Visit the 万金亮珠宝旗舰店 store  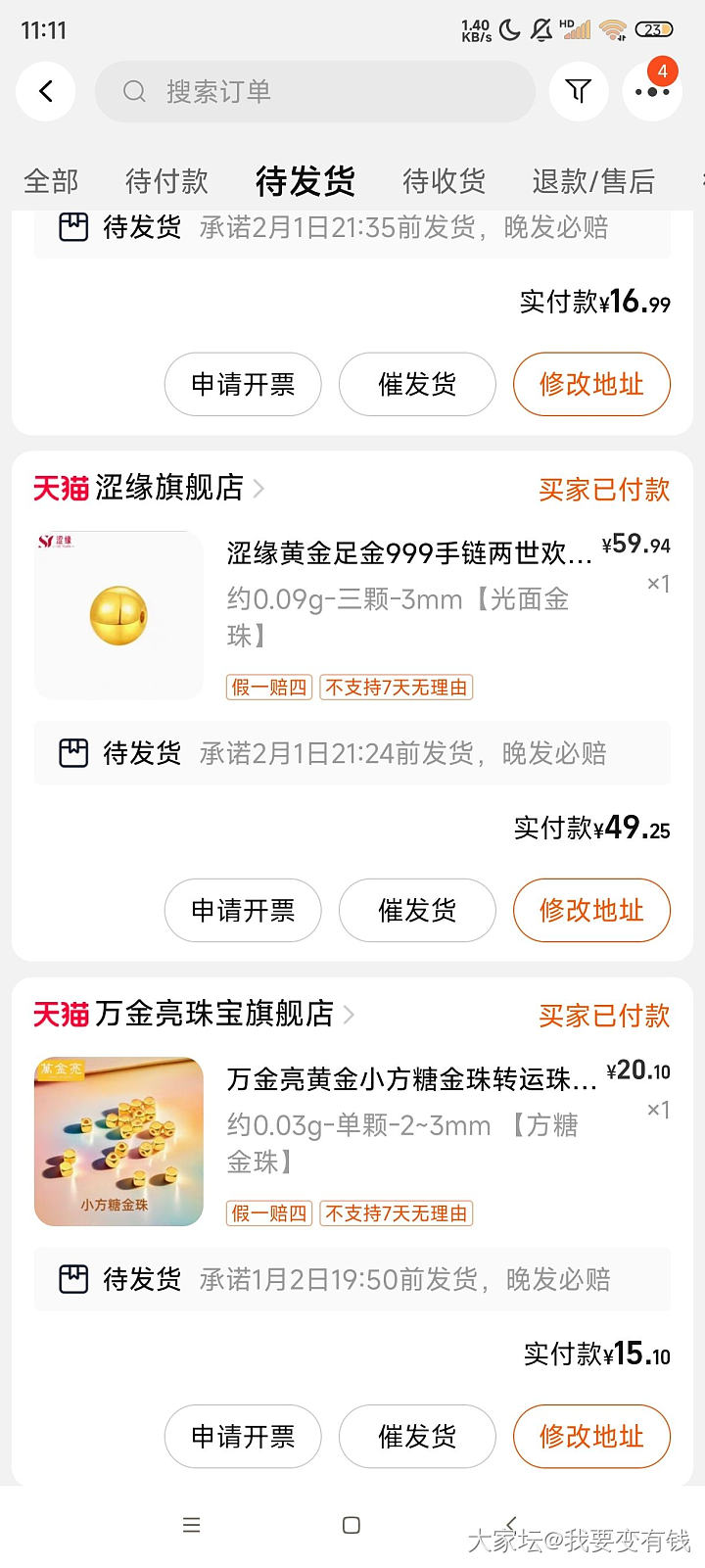(214, 1014)
